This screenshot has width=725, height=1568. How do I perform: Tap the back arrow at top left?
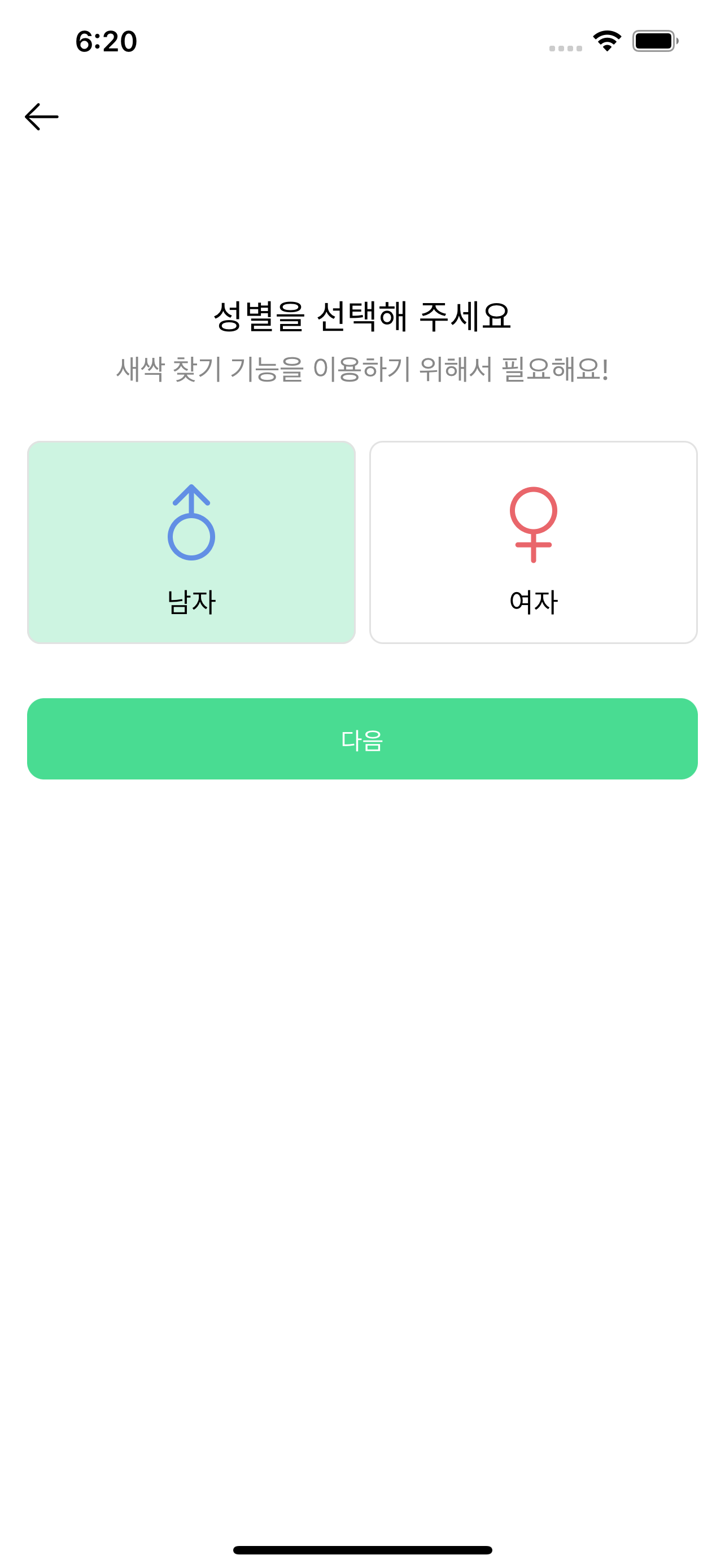point(41,116)
